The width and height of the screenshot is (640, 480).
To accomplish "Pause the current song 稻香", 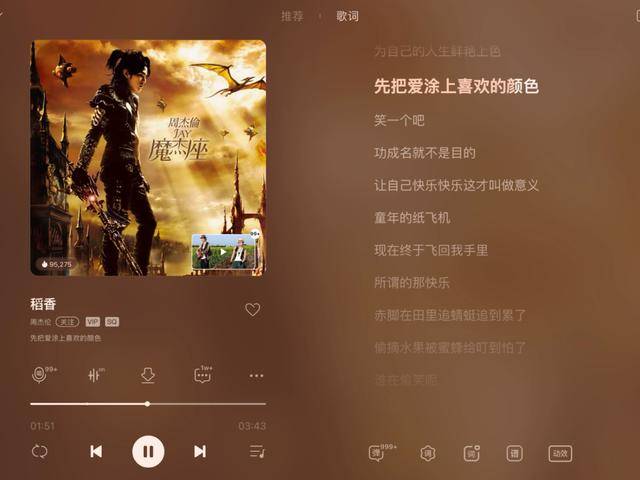I will coord(148,451).
